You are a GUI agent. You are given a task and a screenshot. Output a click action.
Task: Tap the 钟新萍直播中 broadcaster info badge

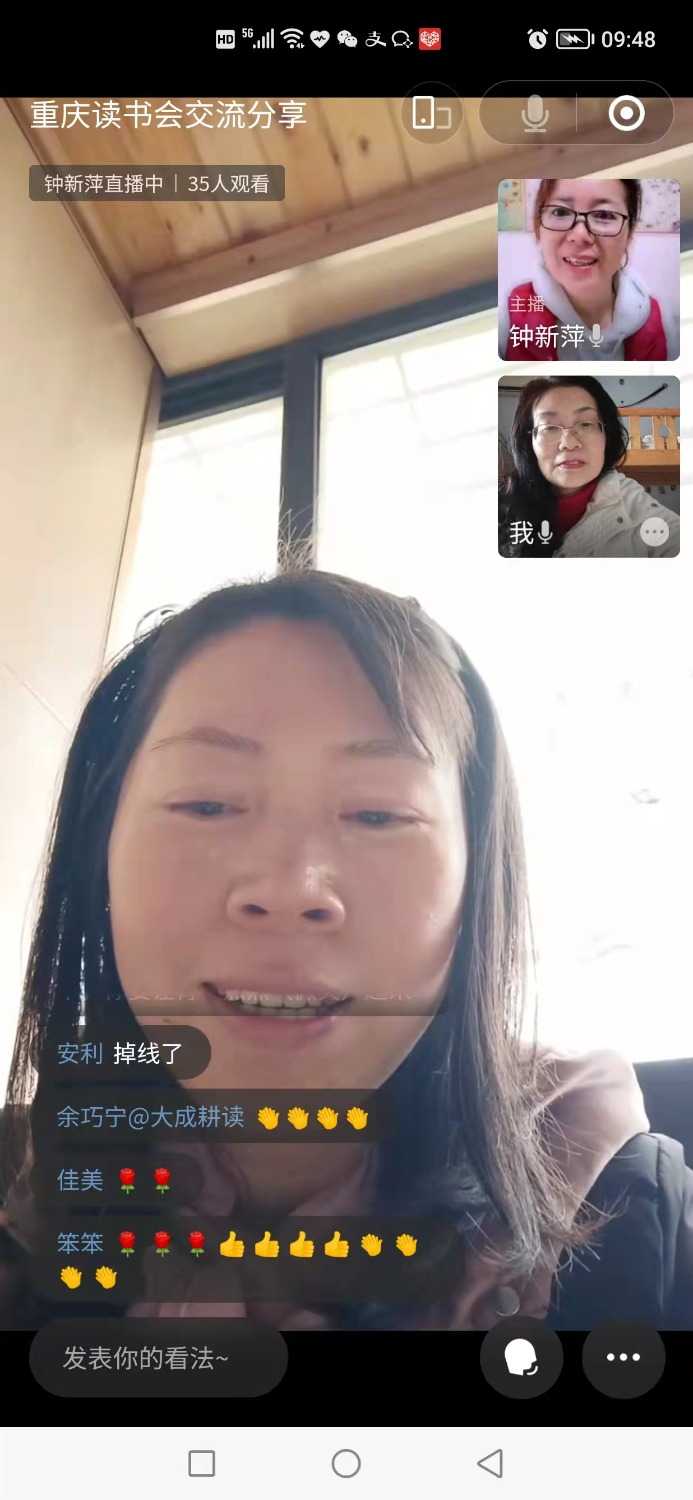[x=156, y=183]
